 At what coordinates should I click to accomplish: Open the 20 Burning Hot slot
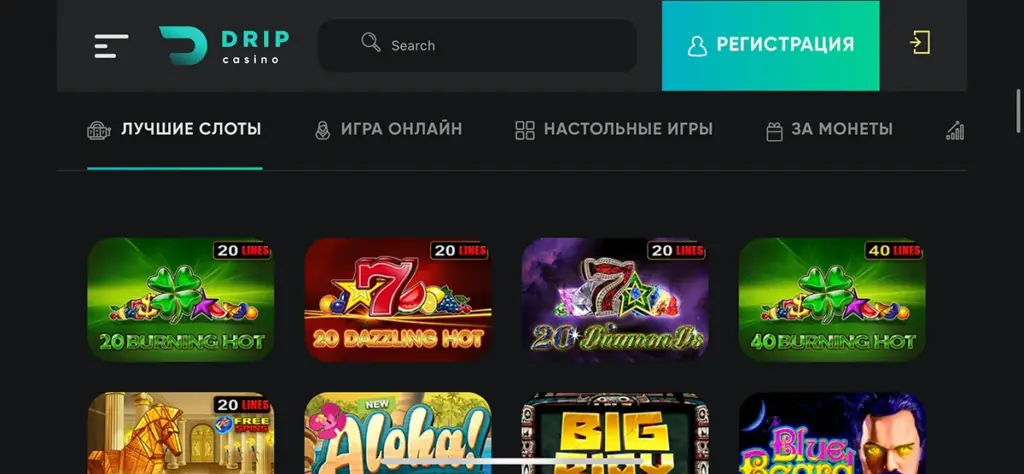[x=181, y=299]
